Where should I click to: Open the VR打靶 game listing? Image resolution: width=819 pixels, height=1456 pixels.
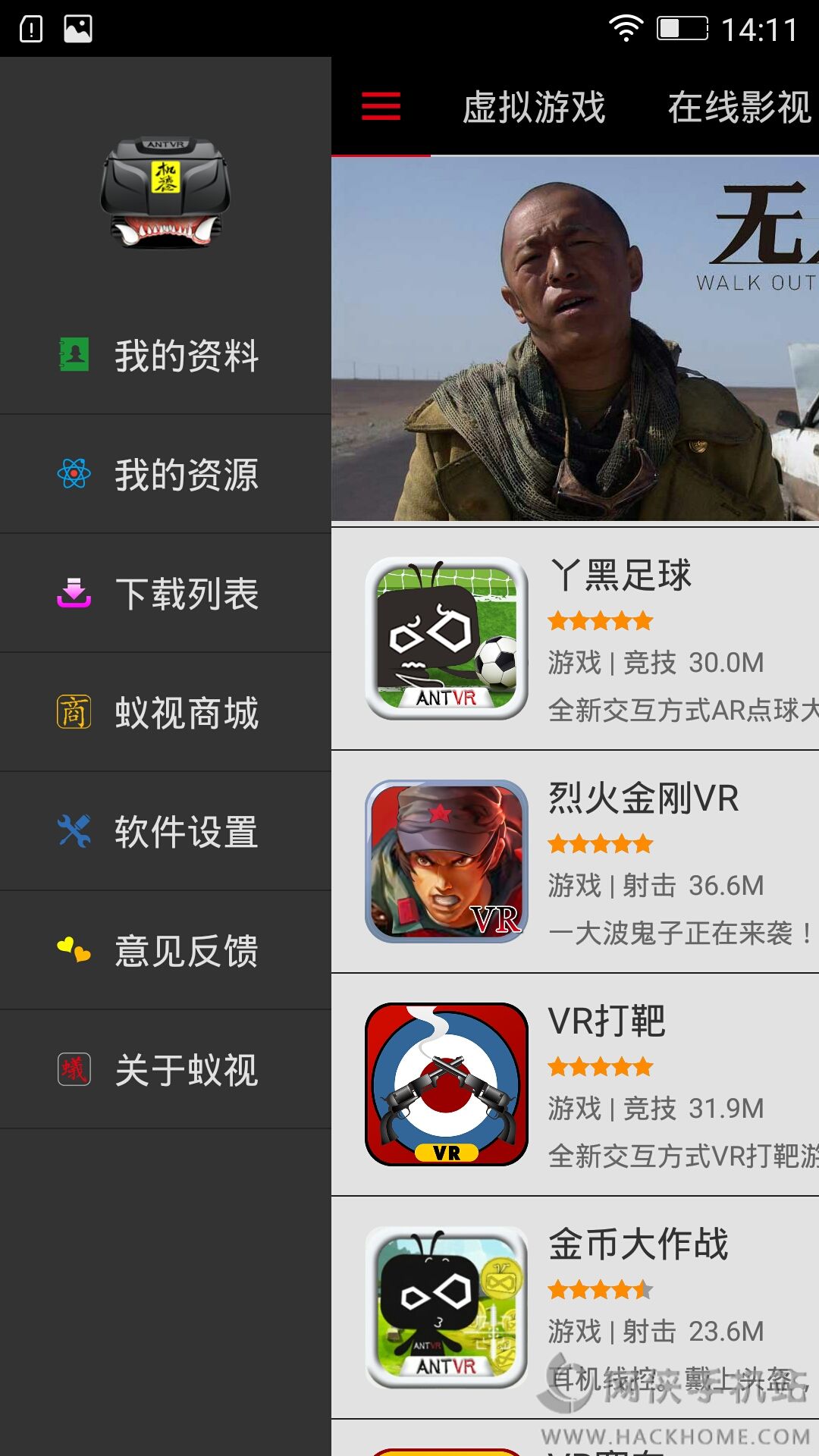pyautogui.click(x=575, y=1084)
